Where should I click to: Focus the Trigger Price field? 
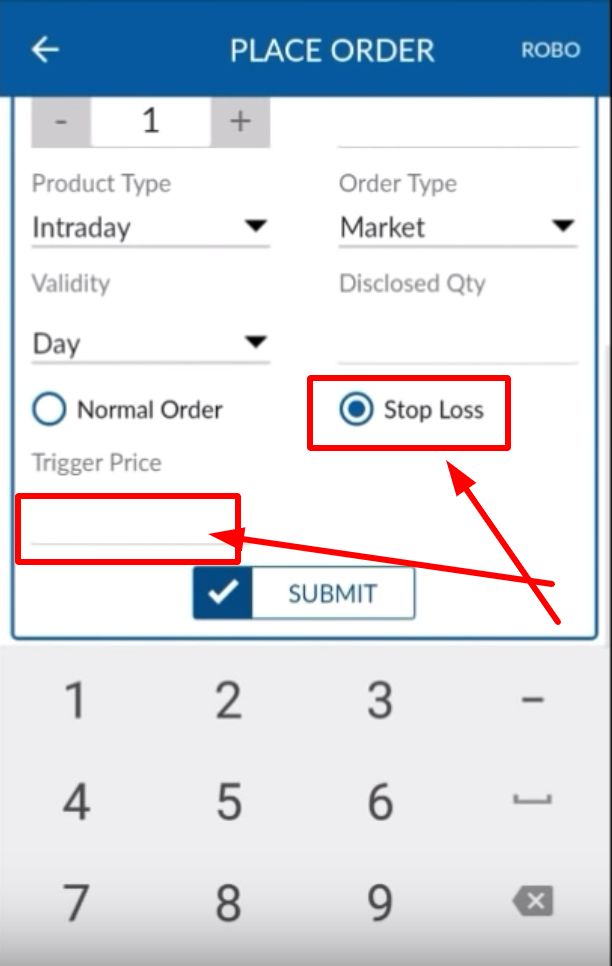(x=128, y=526)
